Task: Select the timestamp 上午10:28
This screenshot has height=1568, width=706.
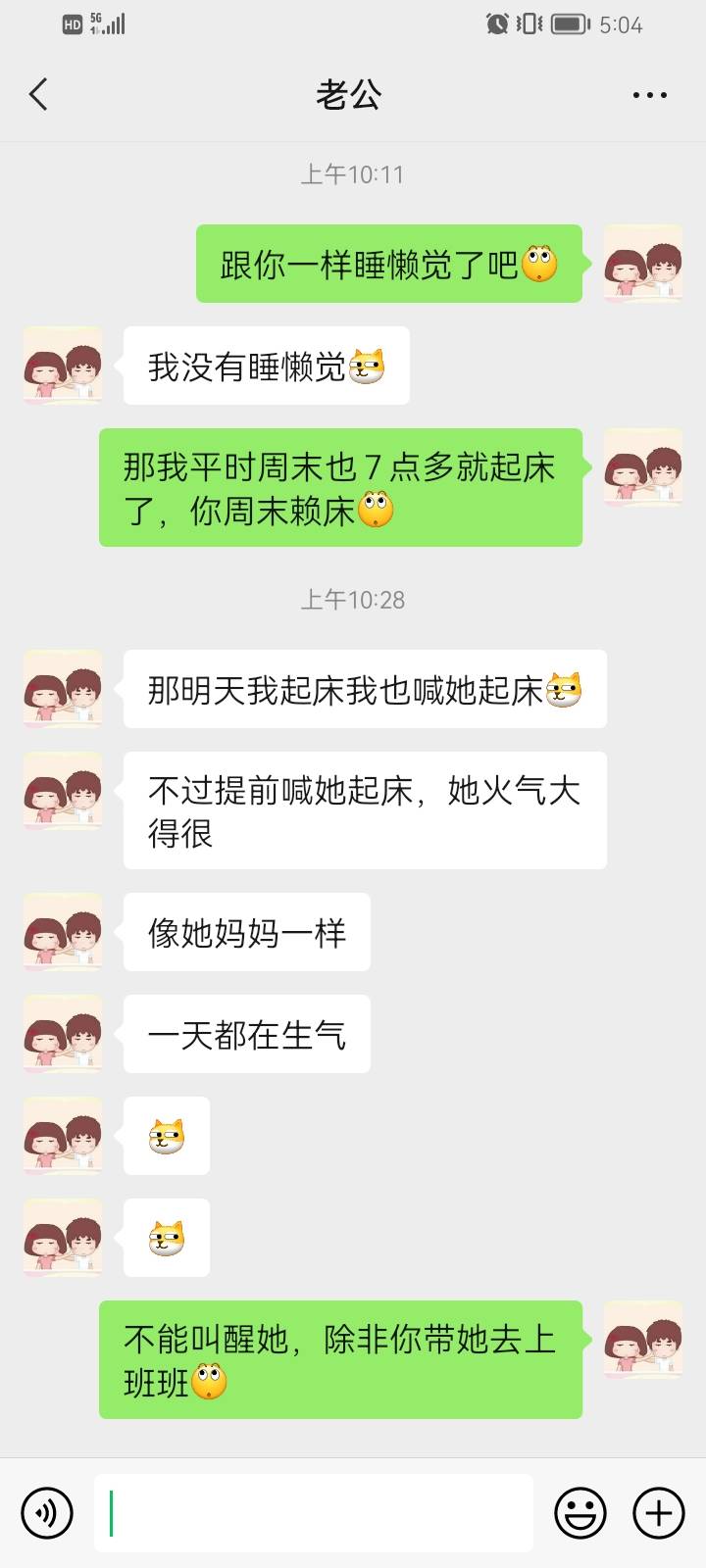Action: [353, 601]
